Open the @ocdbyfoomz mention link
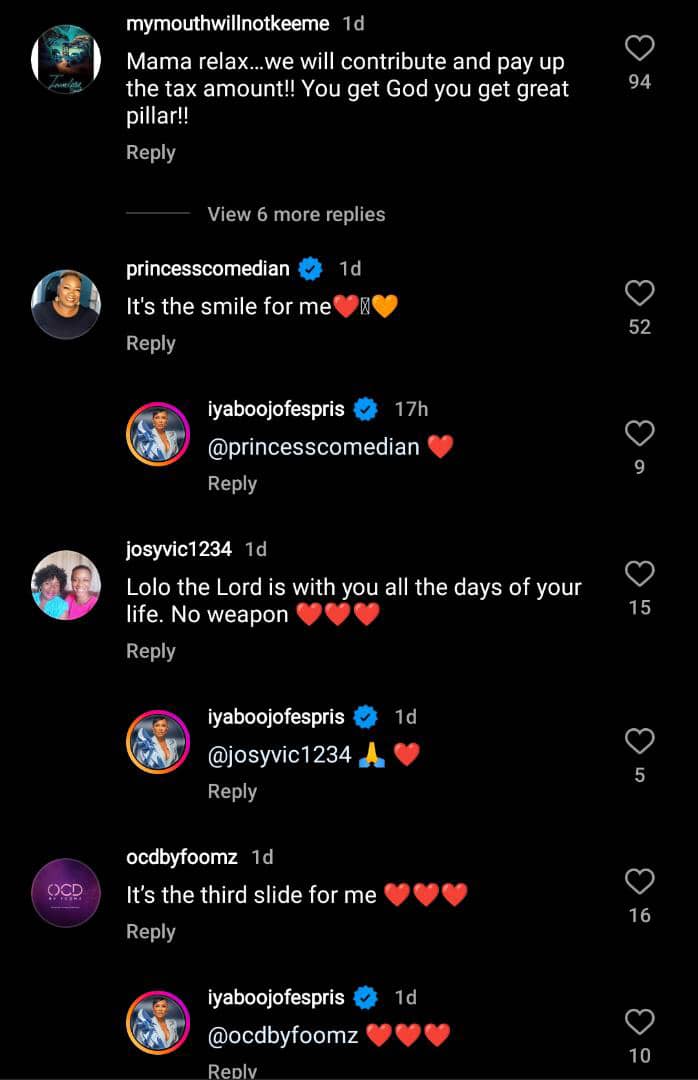698x1080 pixels. click(282, 1035)
